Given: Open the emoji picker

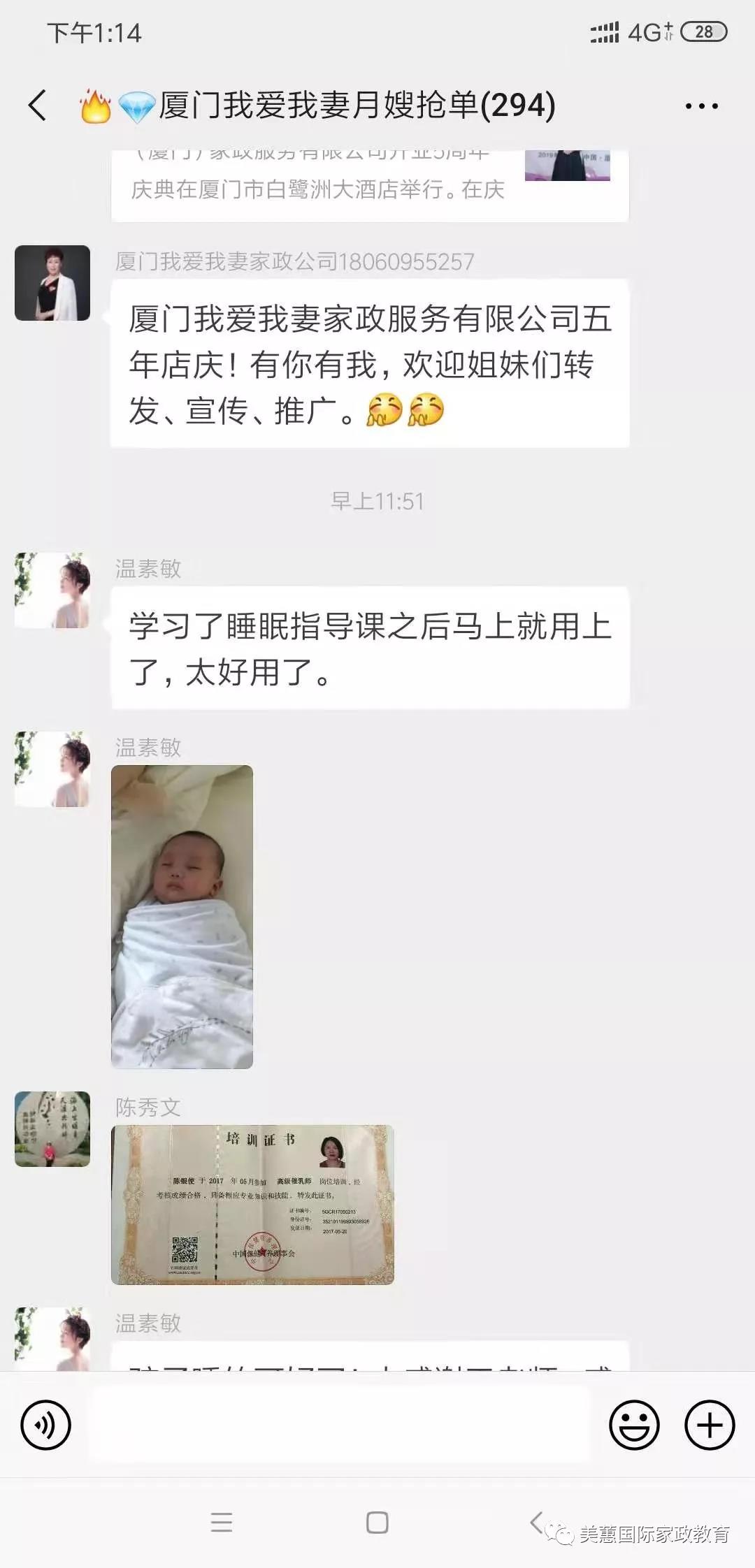Looking at the screenshot, I should [634, 1425].
